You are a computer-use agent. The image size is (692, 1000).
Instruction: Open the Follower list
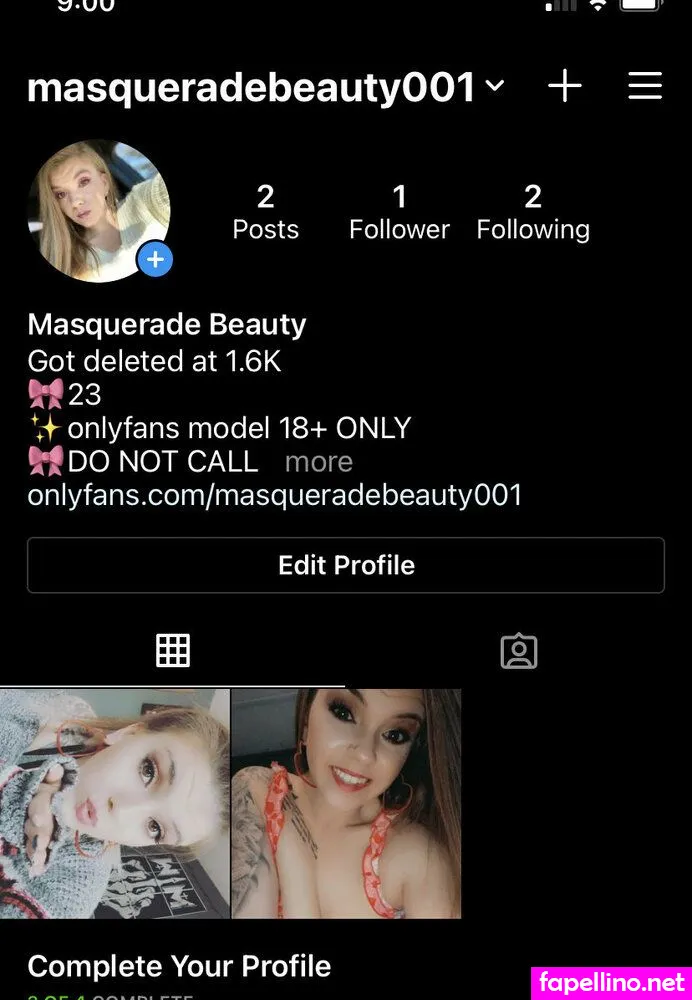pos(399,212)
